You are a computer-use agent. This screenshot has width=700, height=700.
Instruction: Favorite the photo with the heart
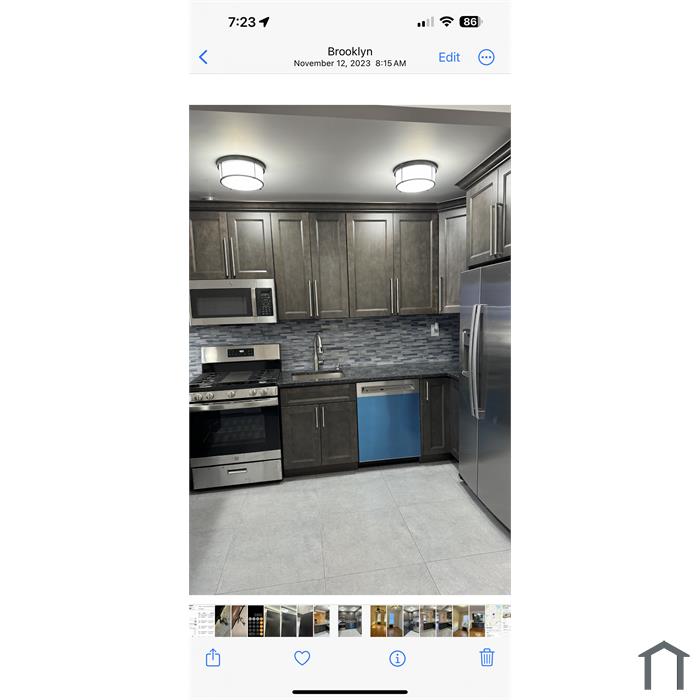click(x=302, y=657)
